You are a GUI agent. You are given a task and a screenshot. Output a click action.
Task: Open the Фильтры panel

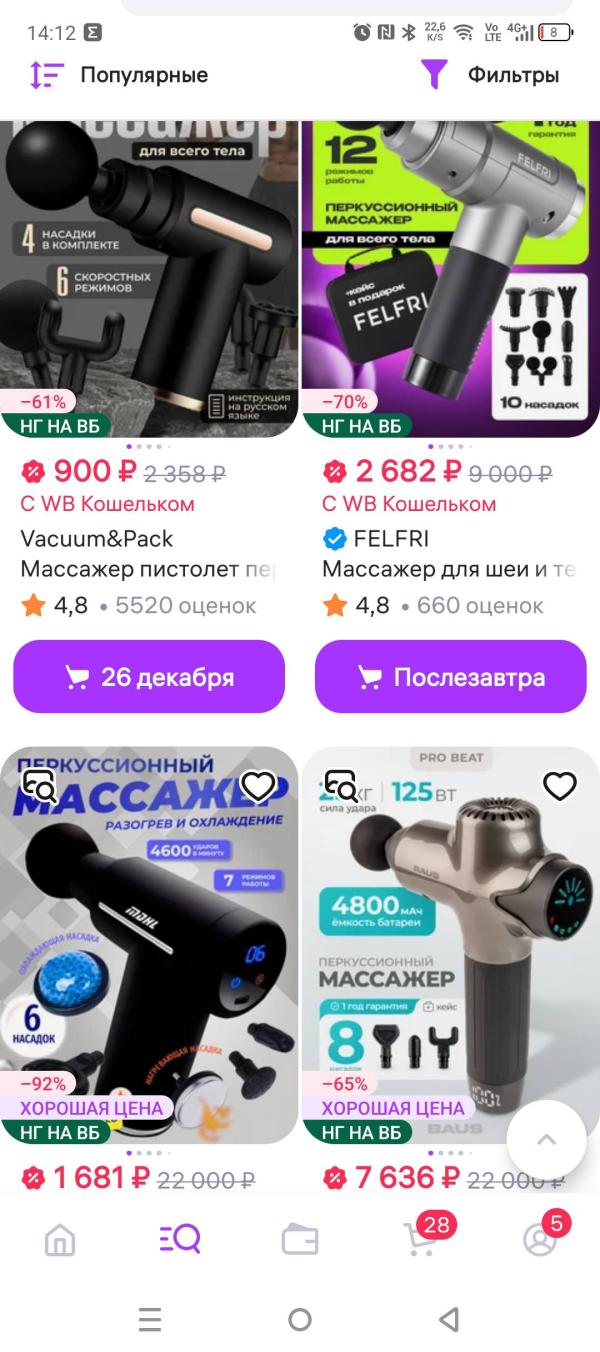tap(489, 75)
